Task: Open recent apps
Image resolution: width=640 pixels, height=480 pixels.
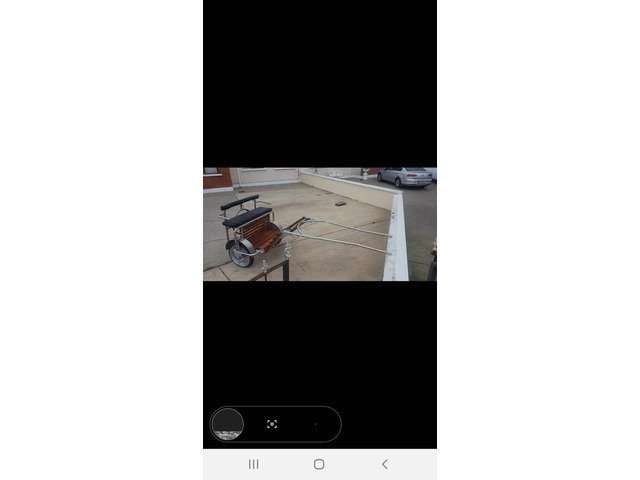Action: (x=254, y=464)
